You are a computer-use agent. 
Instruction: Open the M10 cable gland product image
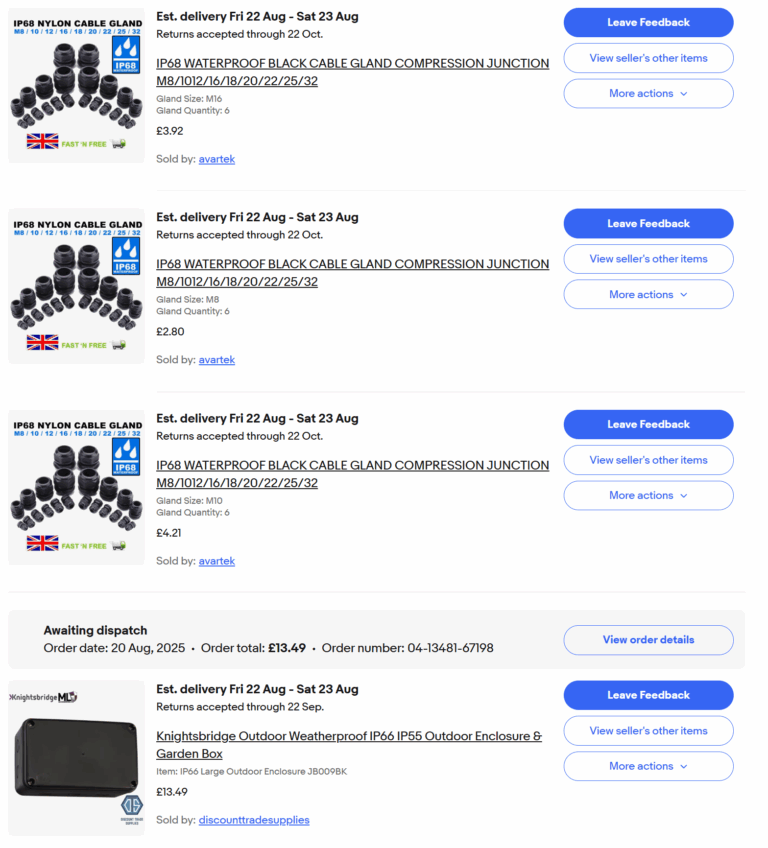point(77,487)
